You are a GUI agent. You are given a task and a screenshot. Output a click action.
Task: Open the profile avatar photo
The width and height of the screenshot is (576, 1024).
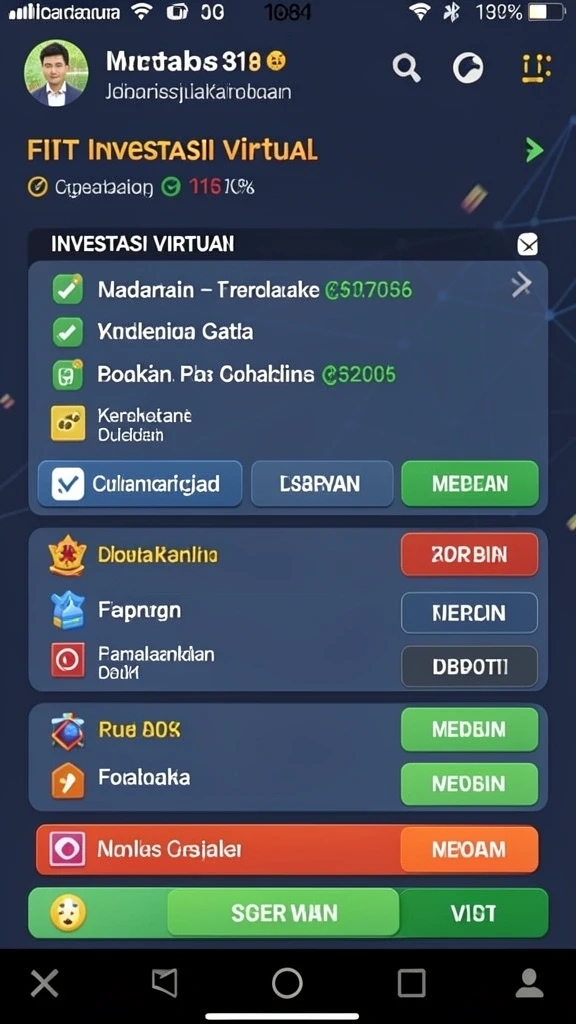coord(56,73)
